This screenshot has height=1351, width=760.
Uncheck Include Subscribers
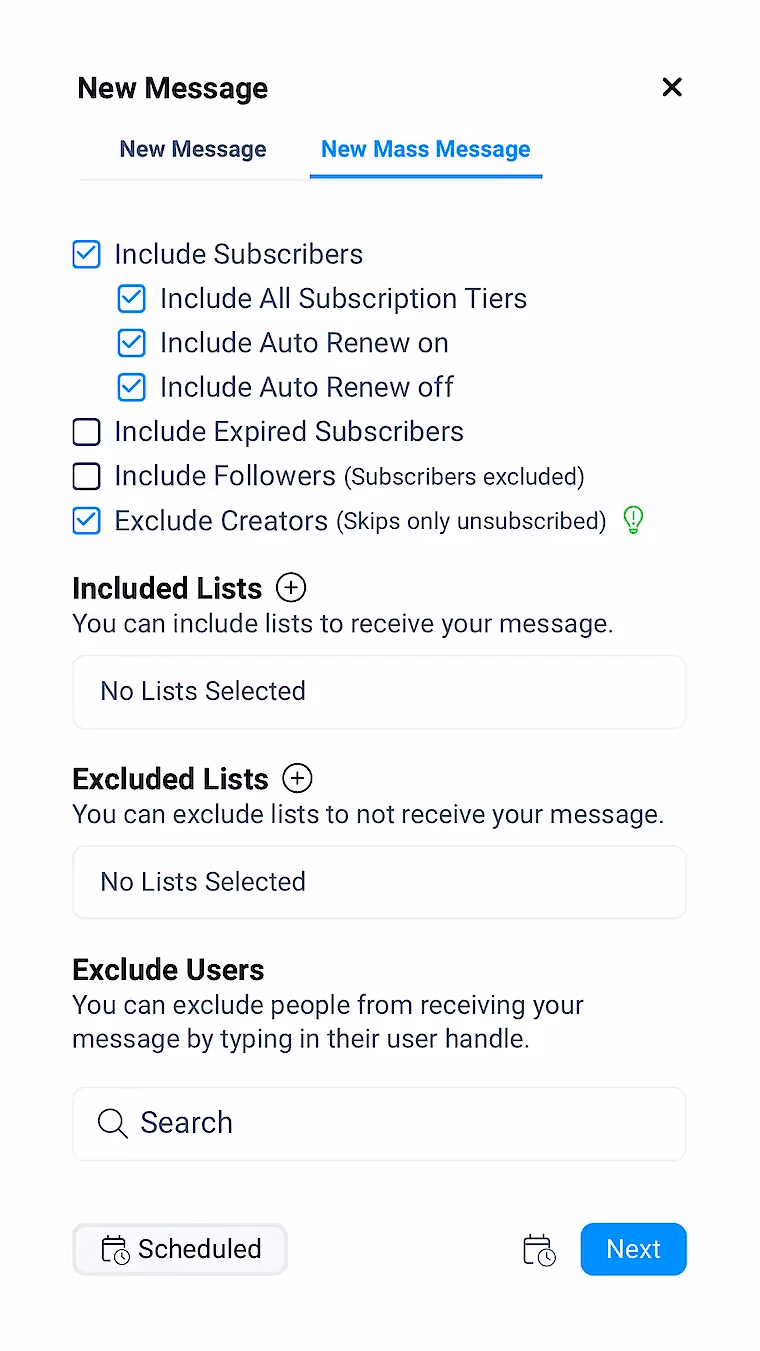coord(87,254)
